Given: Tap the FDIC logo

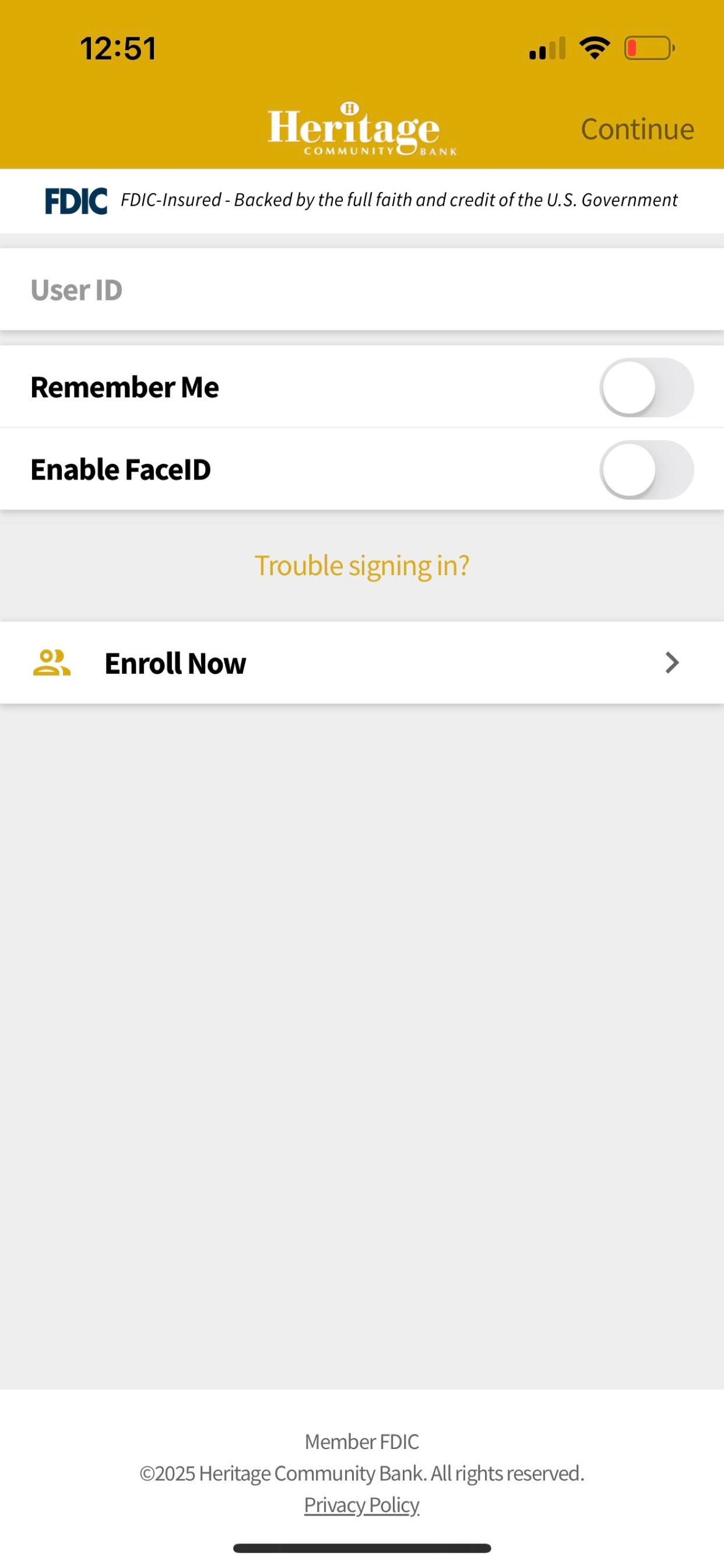Looking at the screenshot, I should [77, 199].
